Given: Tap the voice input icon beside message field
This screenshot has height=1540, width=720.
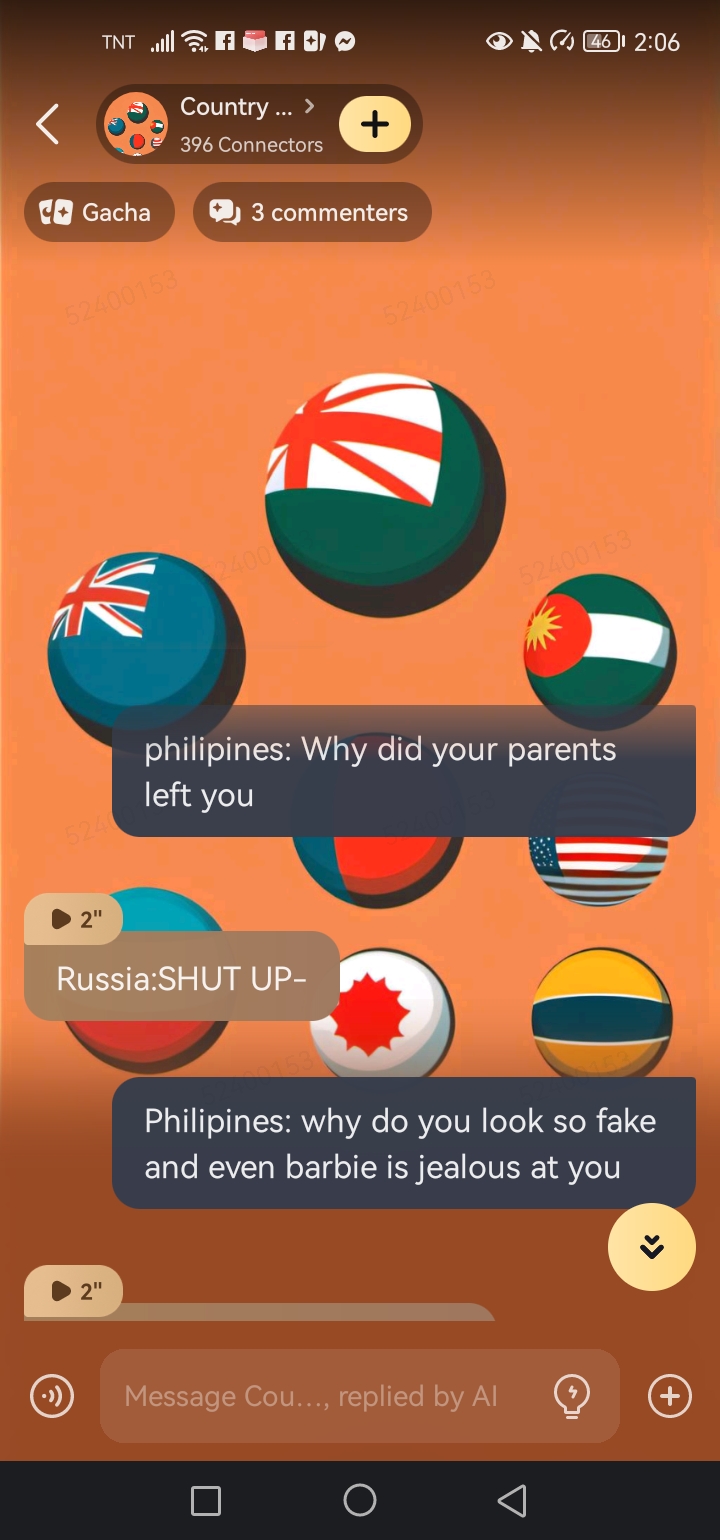Looking at the screenshot, I should tap(52, 1396).
